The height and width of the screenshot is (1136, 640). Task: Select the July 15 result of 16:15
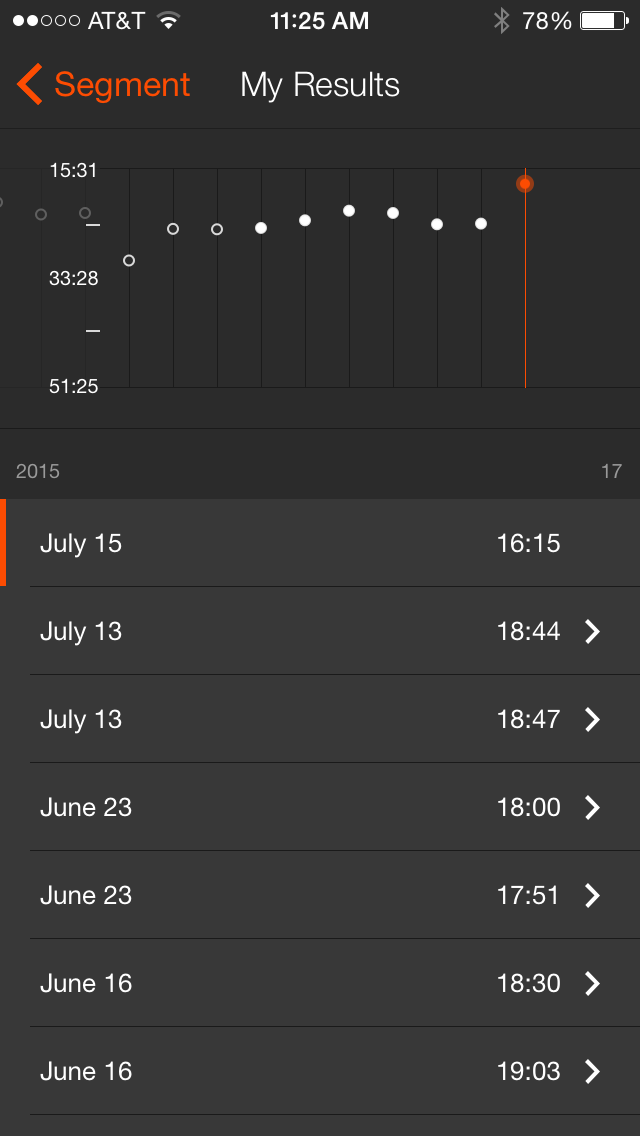(320, 543)
